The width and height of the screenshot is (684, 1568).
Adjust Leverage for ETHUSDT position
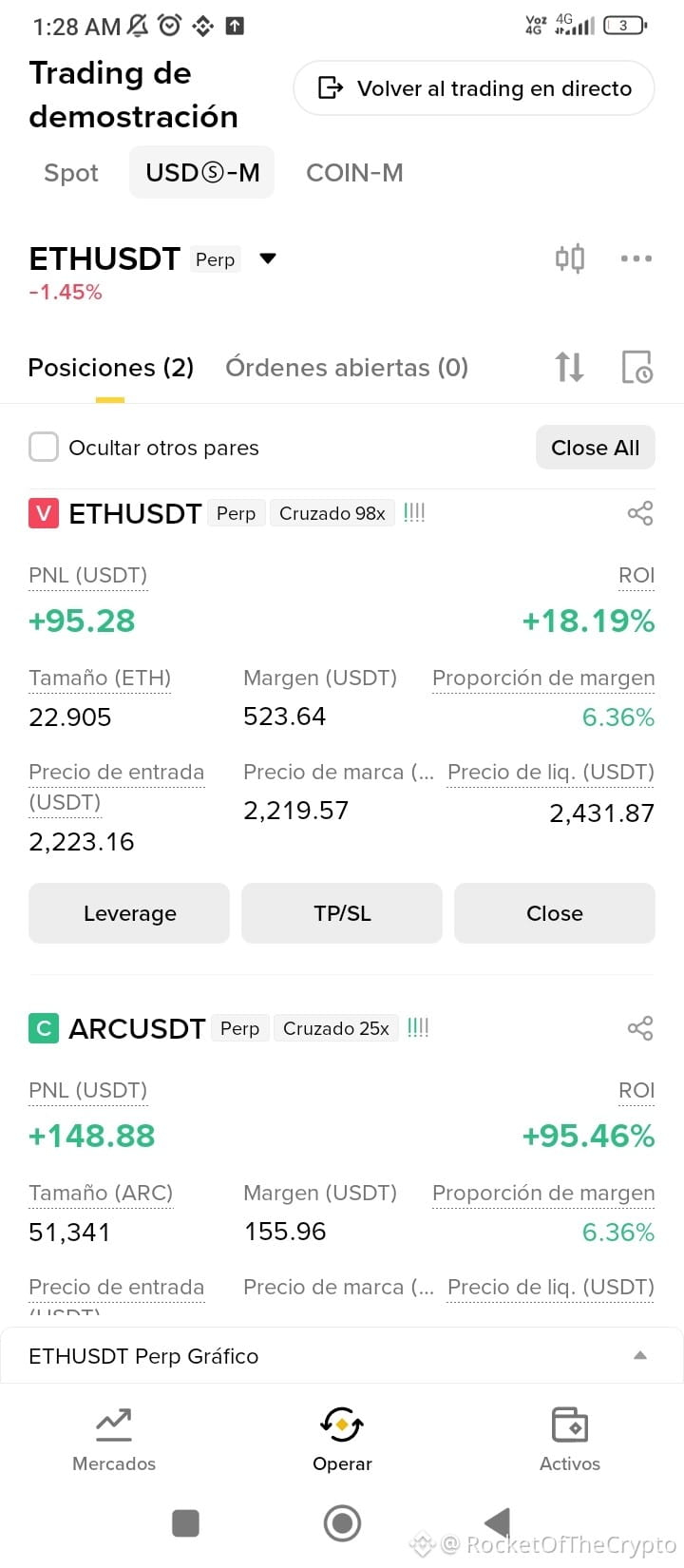[x=129, y=913]
